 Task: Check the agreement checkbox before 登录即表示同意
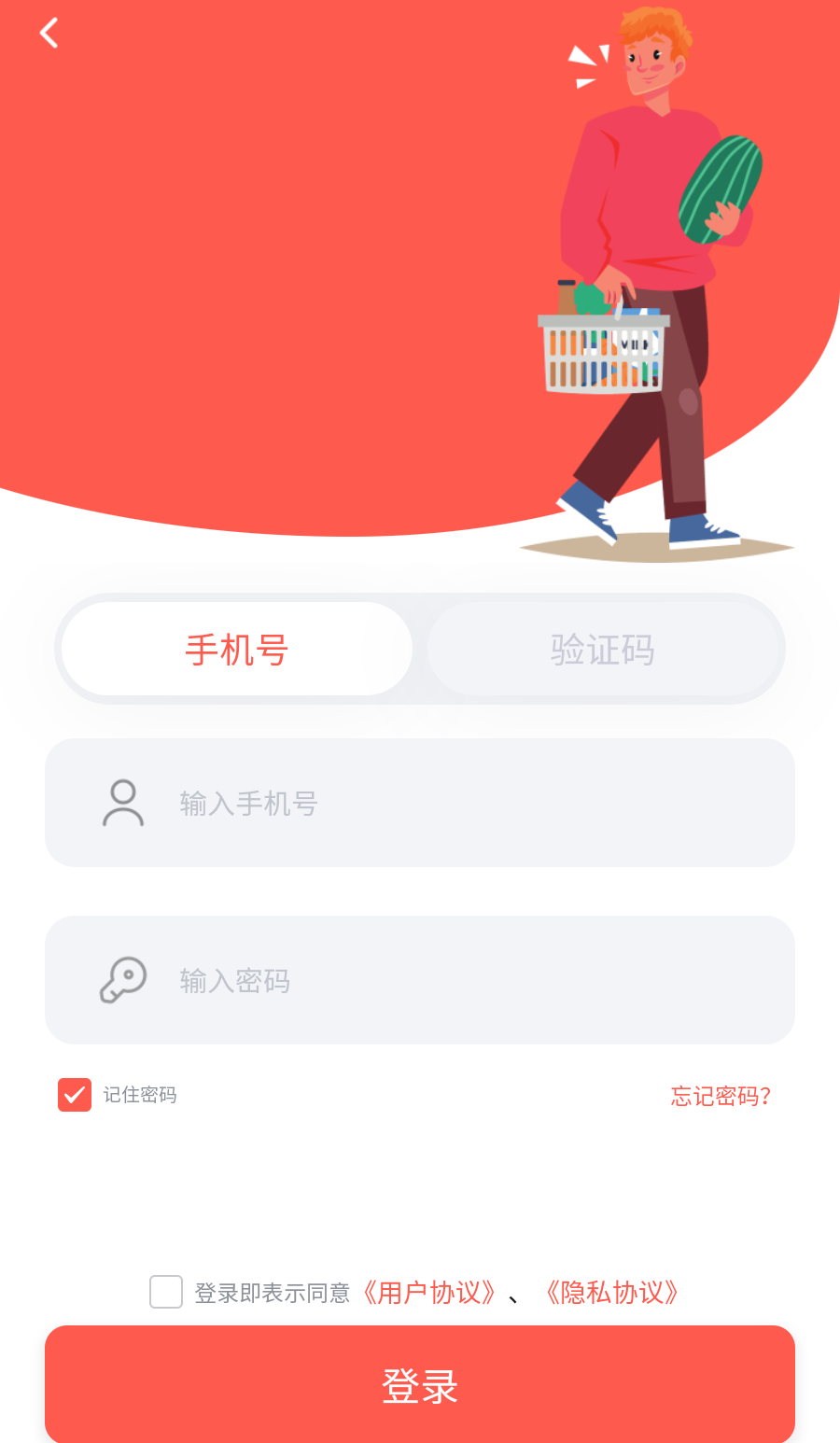[166, 1293]
